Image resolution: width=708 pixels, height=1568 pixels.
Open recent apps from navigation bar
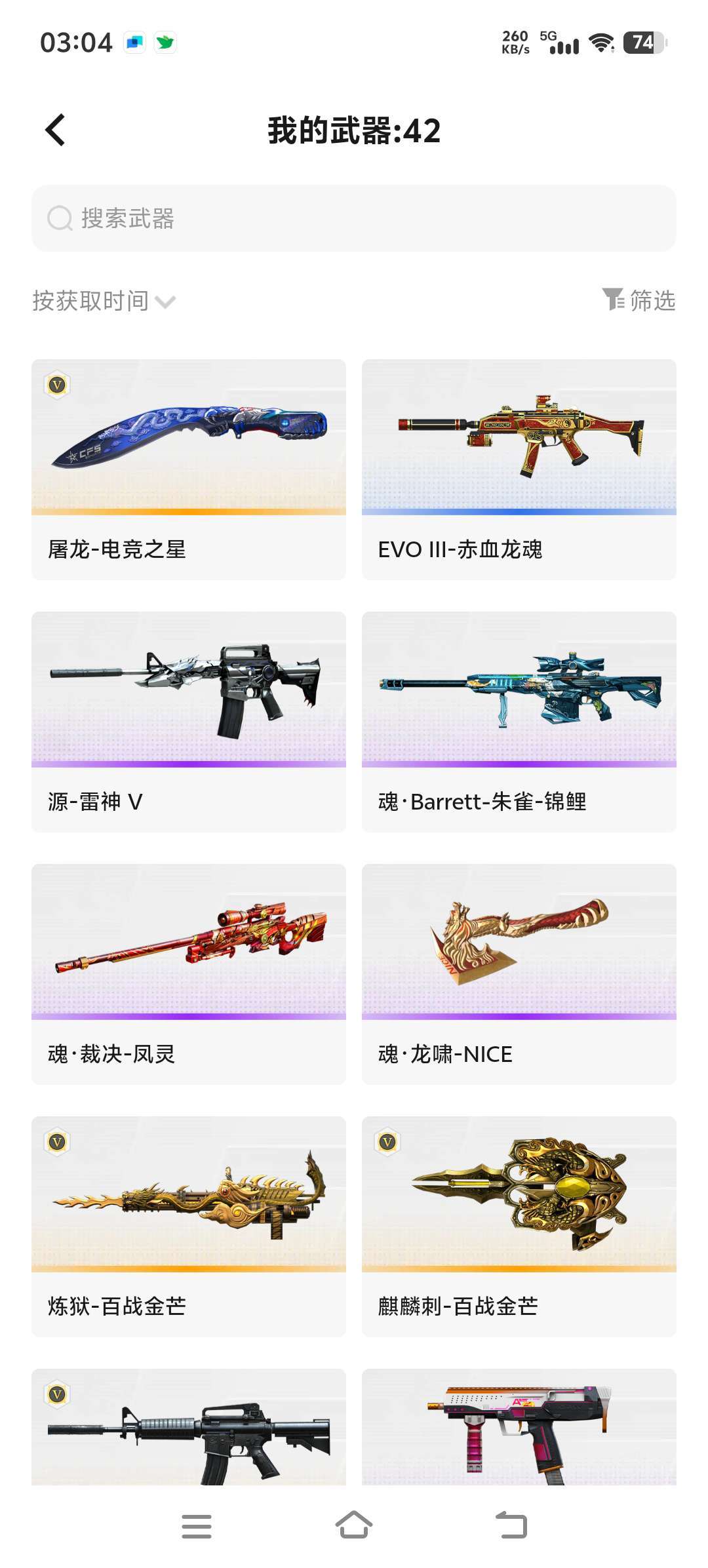coord(197,1526)
